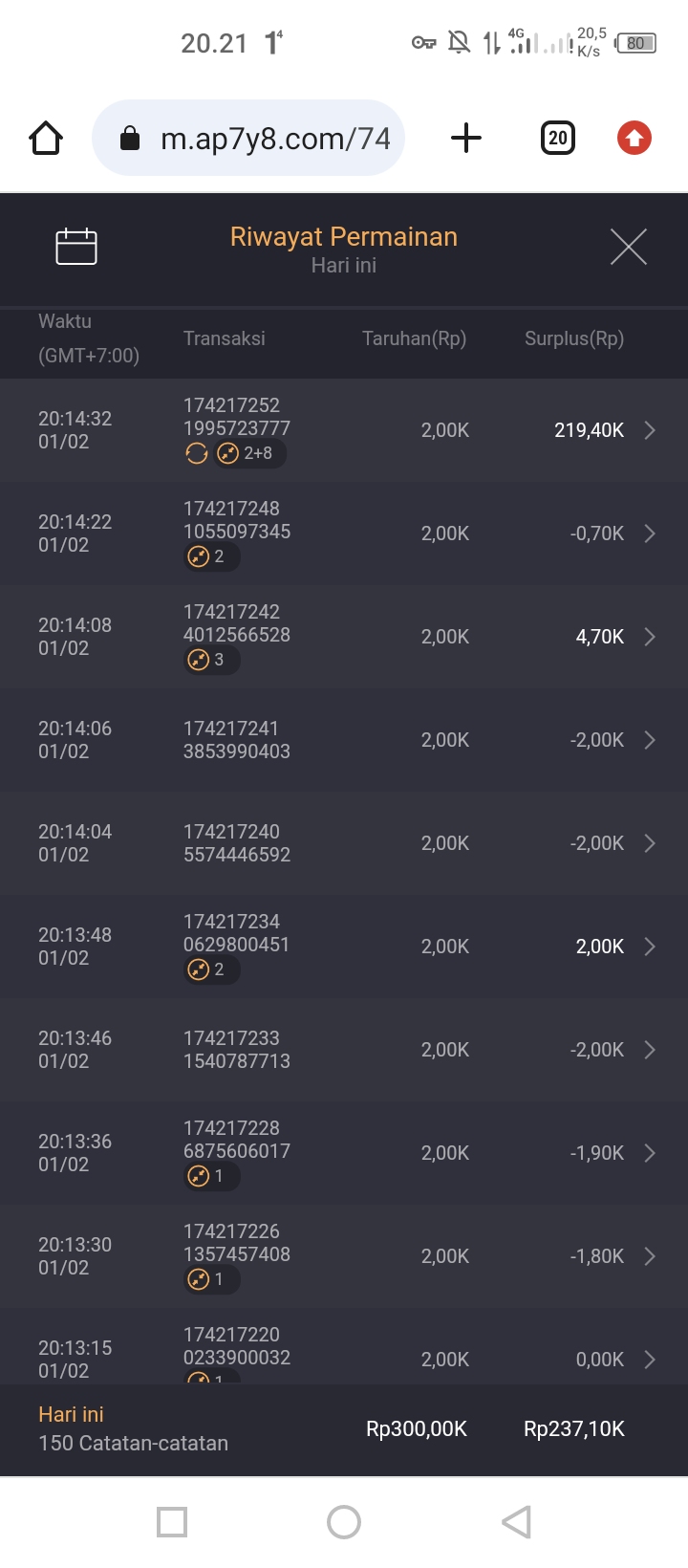Go to the browser home page
Viewport: 688px width, 1568px height.
[x=46, y=139]
